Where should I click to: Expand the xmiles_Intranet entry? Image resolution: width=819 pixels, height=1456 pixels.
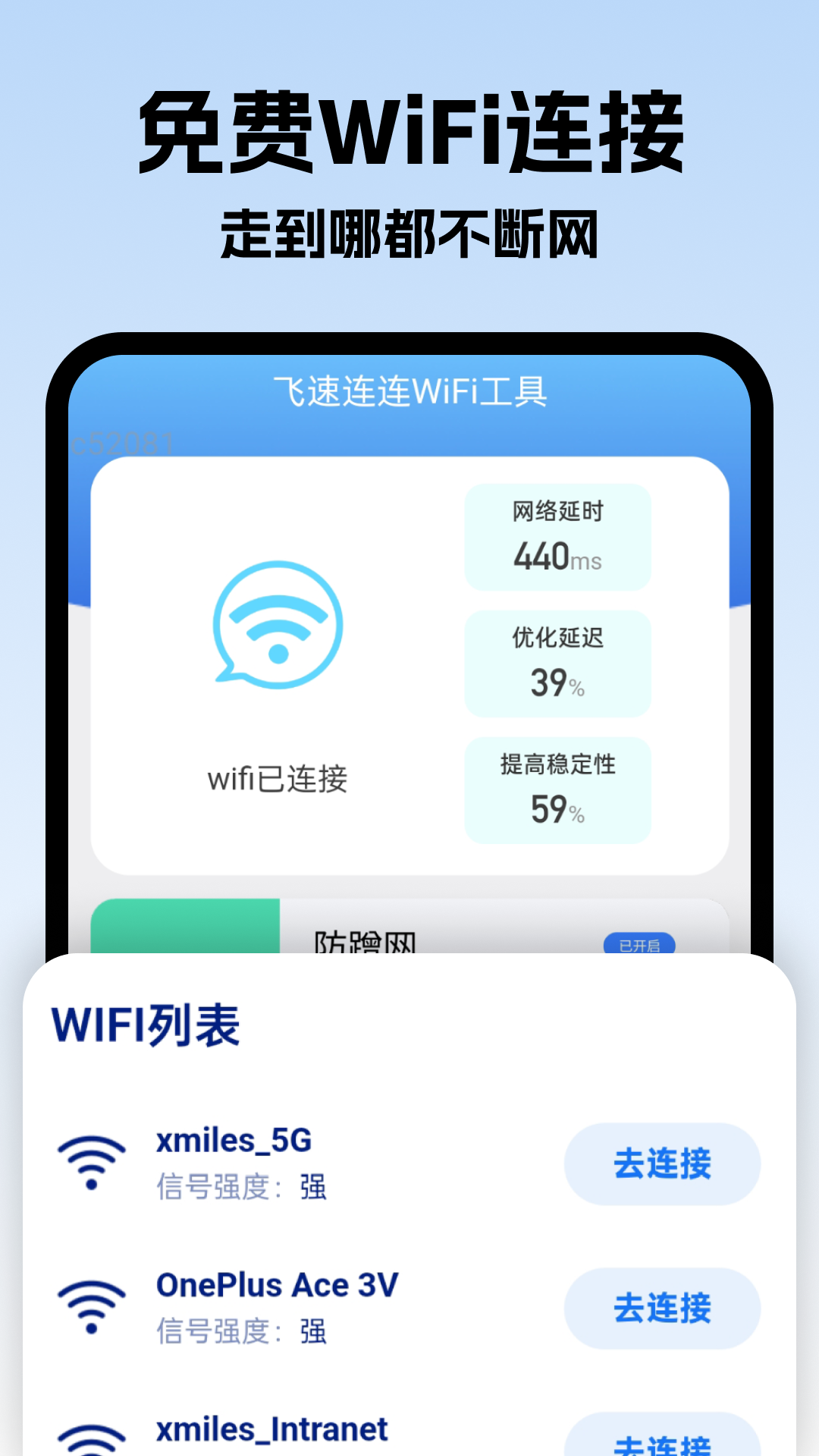pyautogui.click(x=269, y=1429)
